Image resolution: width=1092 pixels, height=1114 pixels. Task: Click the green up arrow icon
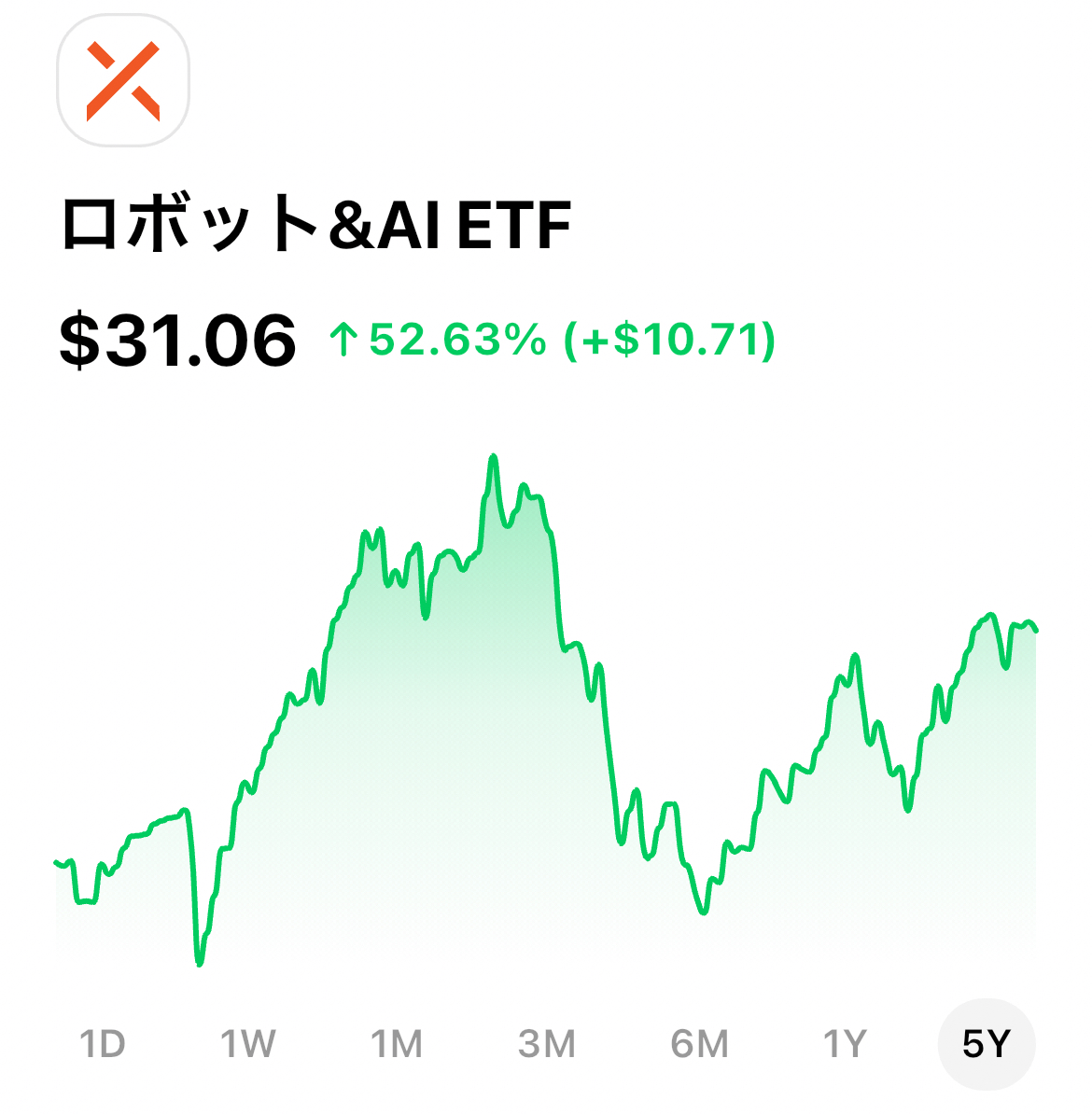pyautogui.click(x=345, y=341)
